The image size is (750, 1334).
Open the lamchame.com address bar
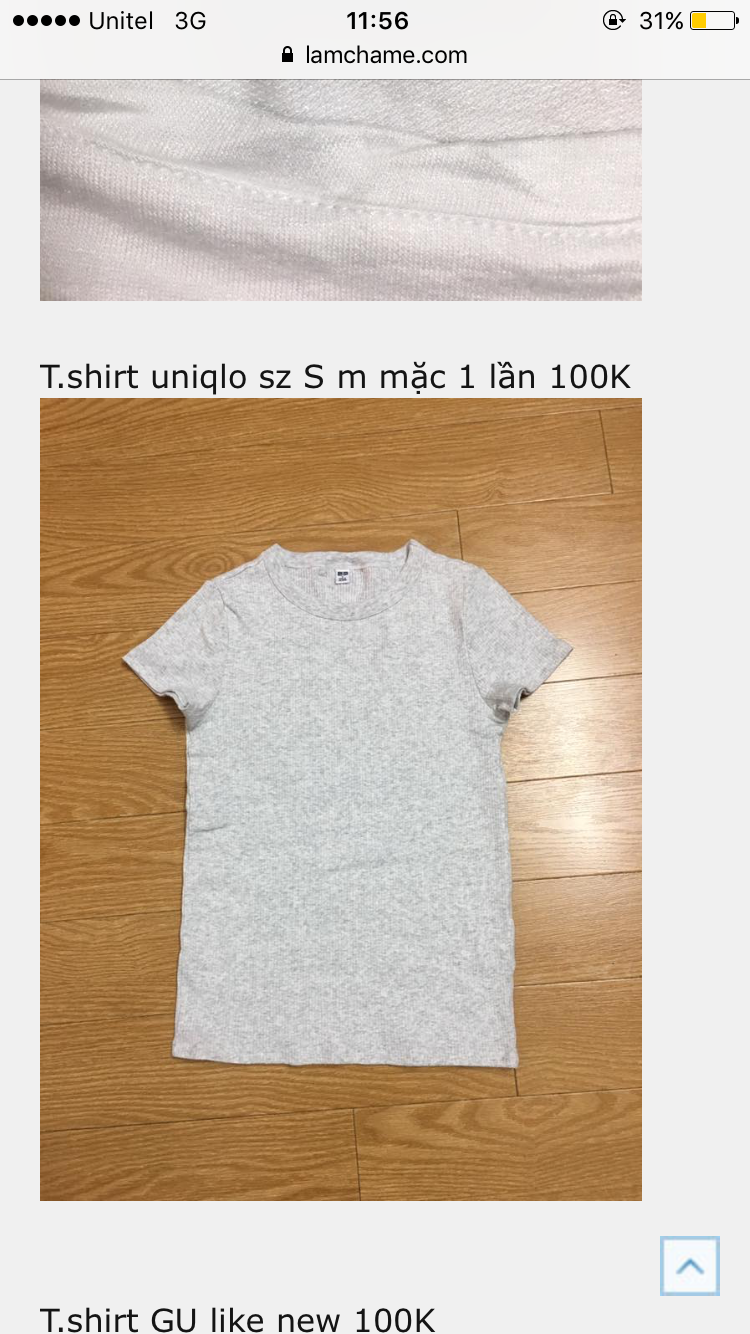tap(375, 55)
